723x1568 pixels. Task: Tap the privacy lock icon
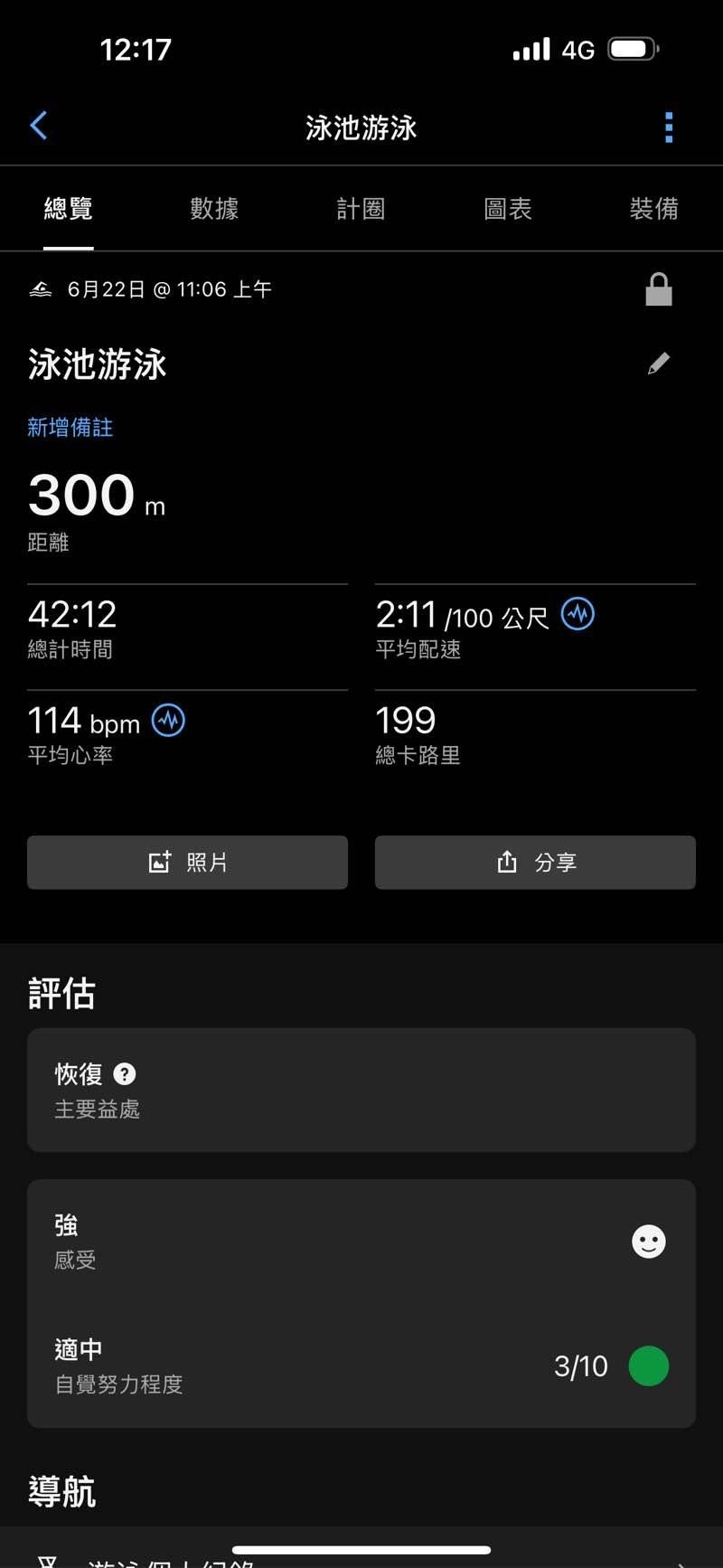point(659,289)
